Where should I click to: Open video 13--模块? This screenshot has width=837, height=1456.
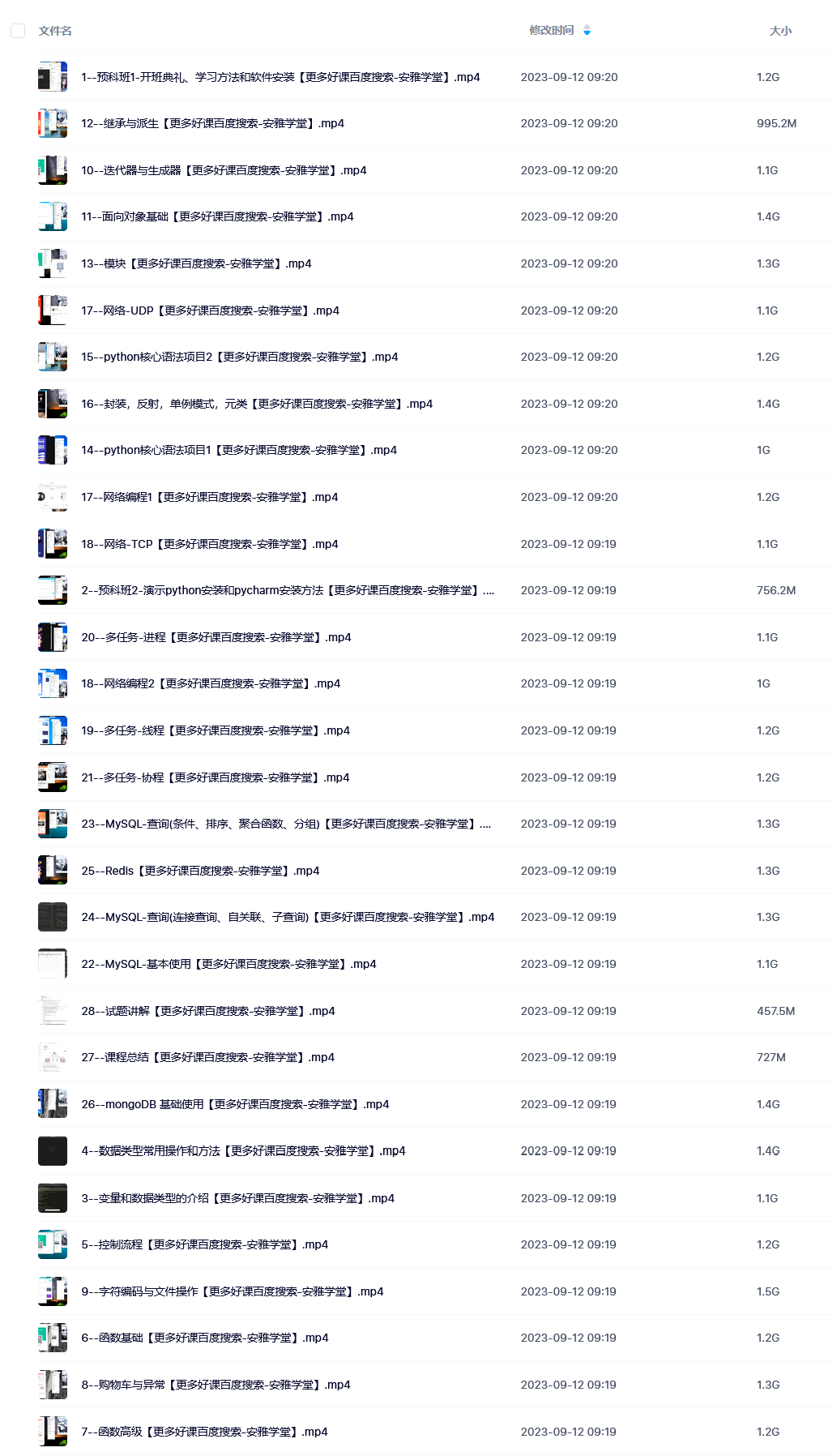(196, 263)
